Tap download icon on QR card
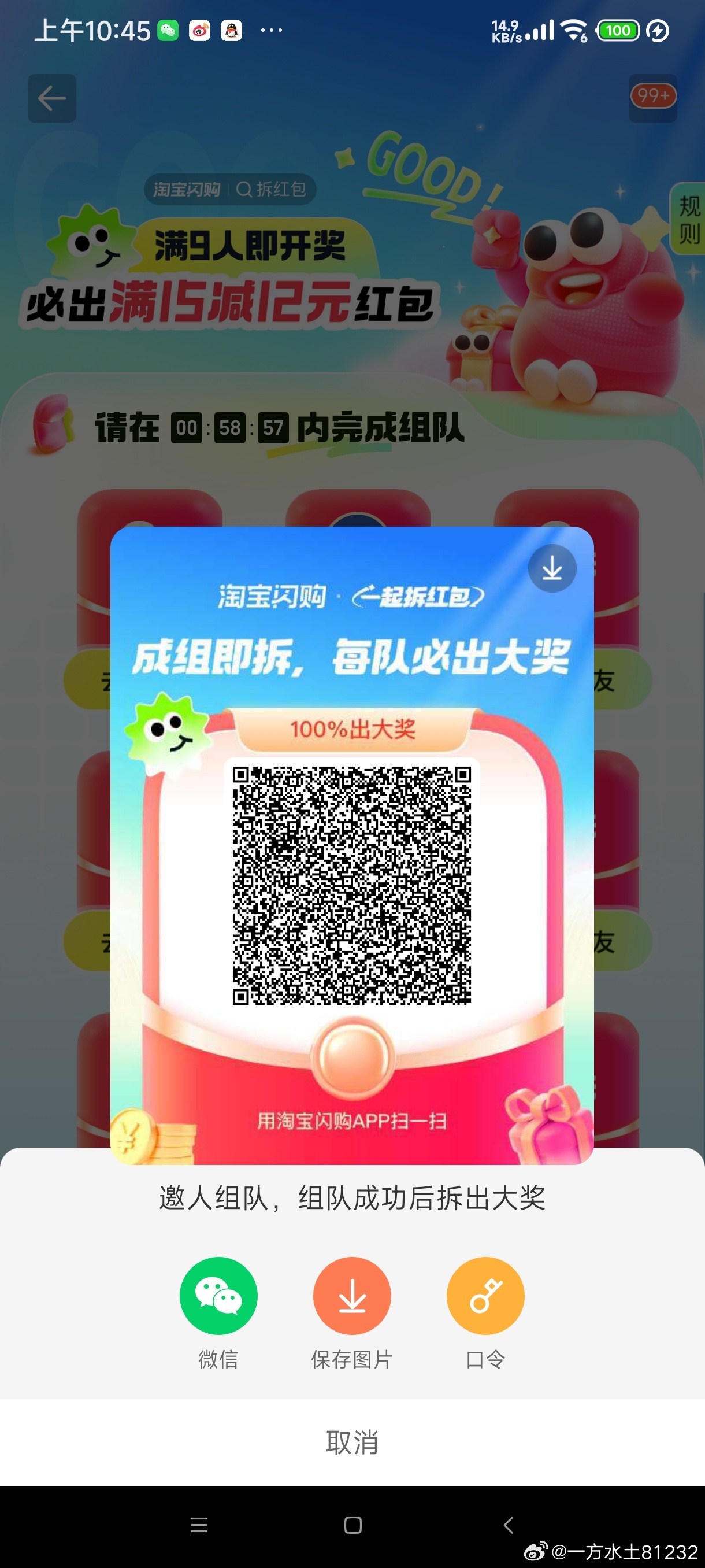Screen dimensions: 705x1568 click(552, 568)
